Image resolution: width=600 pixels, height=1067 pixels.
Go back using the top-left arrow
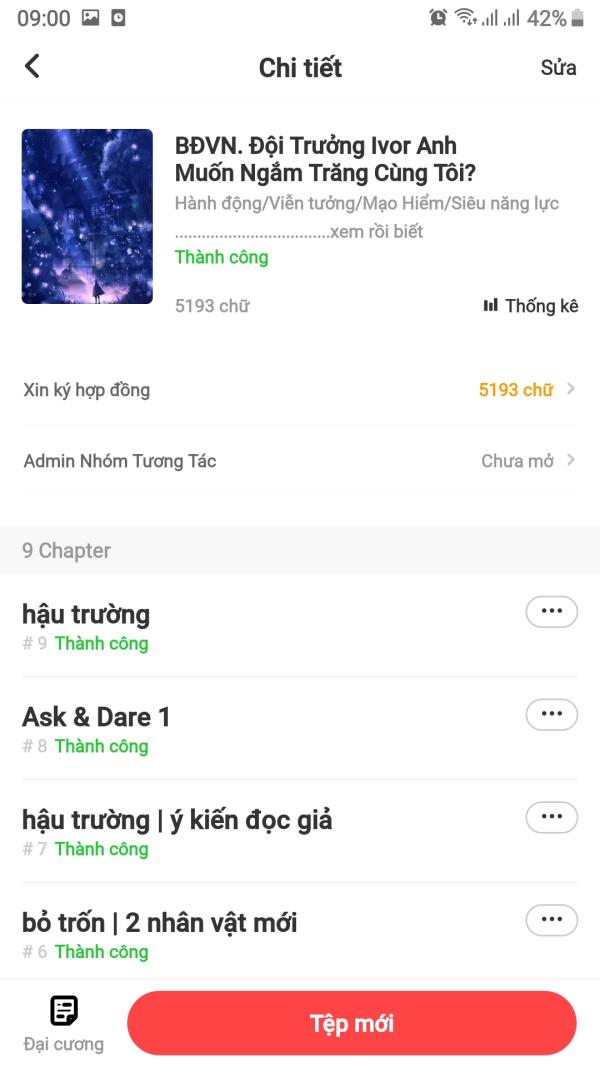point(33,67)
